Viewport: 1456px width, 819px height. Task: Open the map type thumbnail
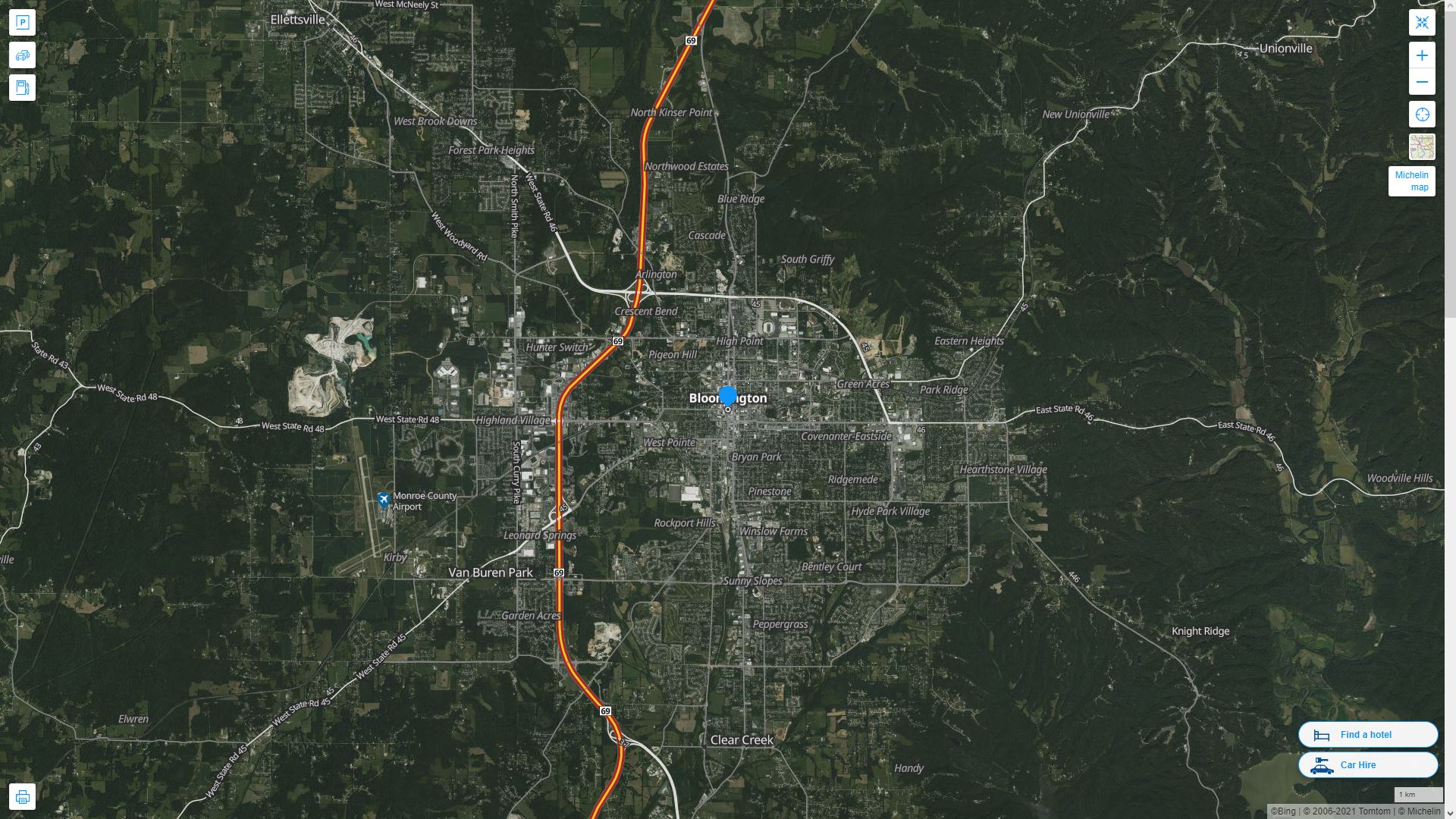[x=1422, y=146]
